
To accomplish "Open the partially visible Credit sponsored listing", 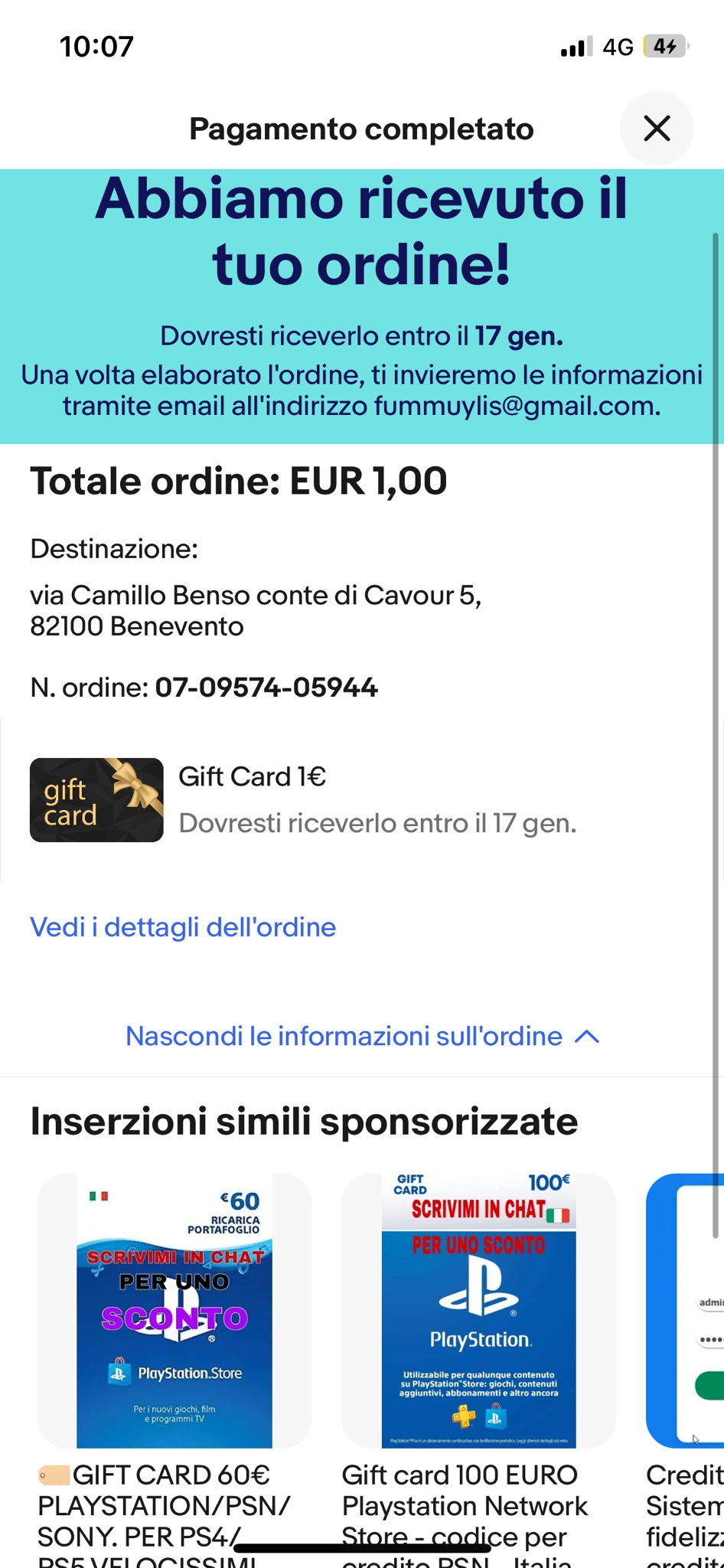I will pos(685,1311).
